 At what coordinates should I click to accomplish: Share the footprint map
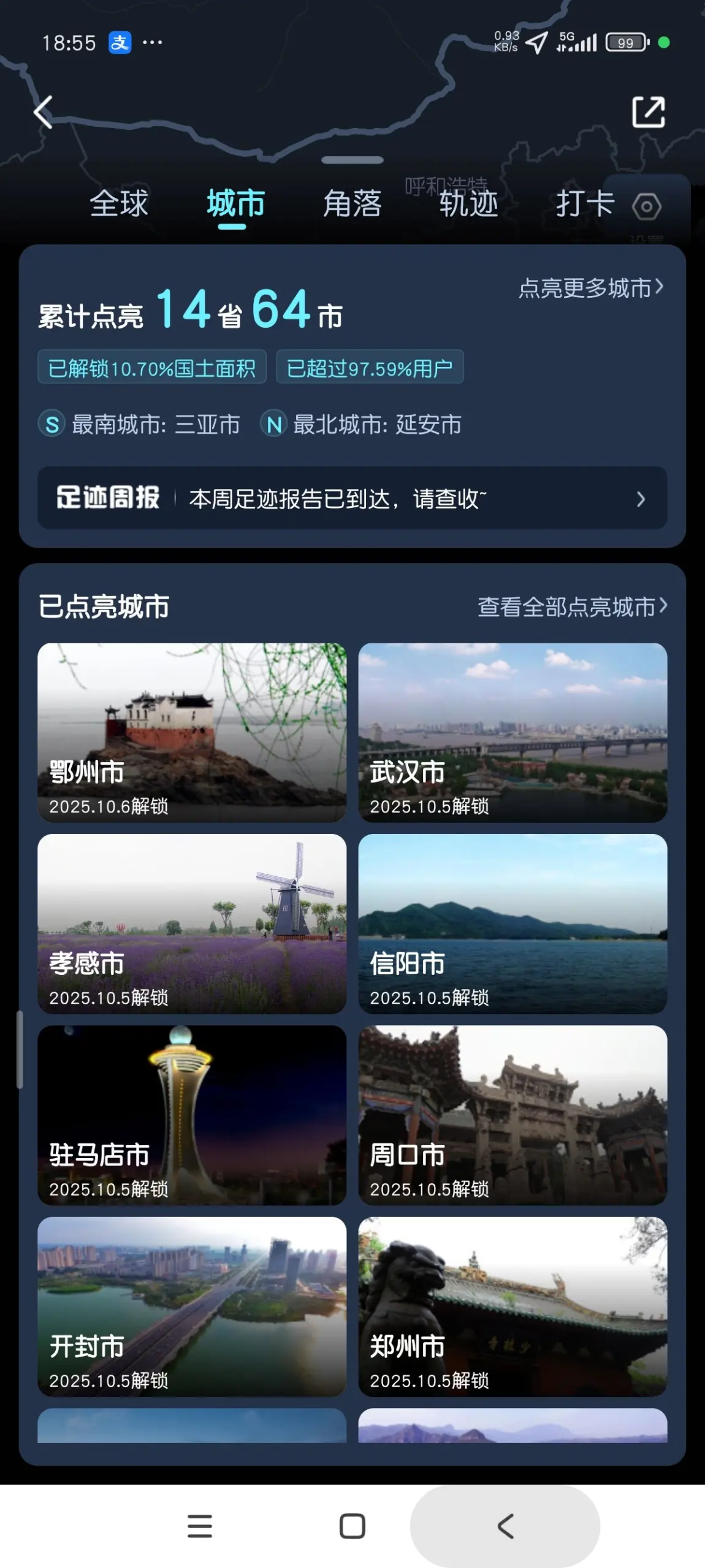(x=648, y=112)
